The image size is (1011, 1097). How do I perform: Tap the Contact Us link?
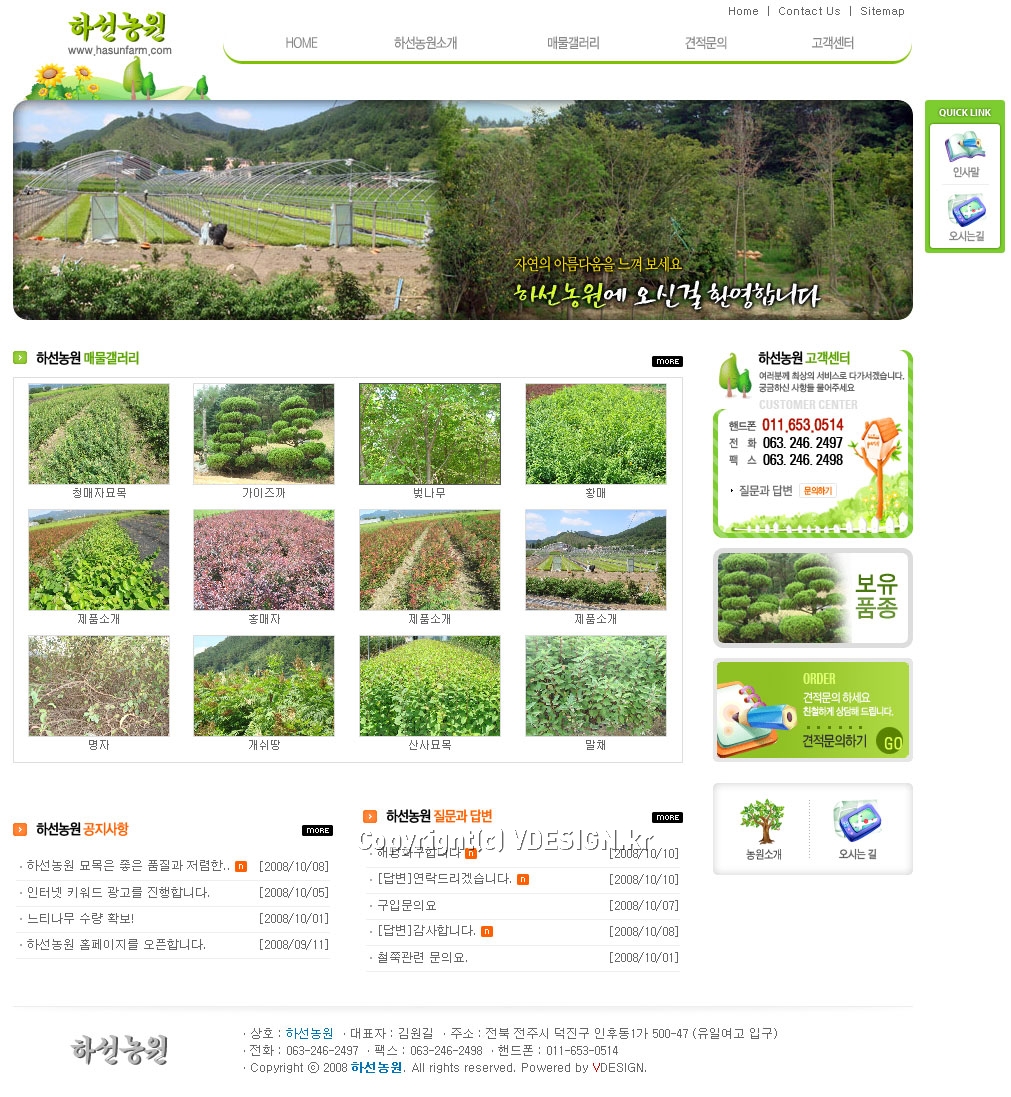point(809,11)
